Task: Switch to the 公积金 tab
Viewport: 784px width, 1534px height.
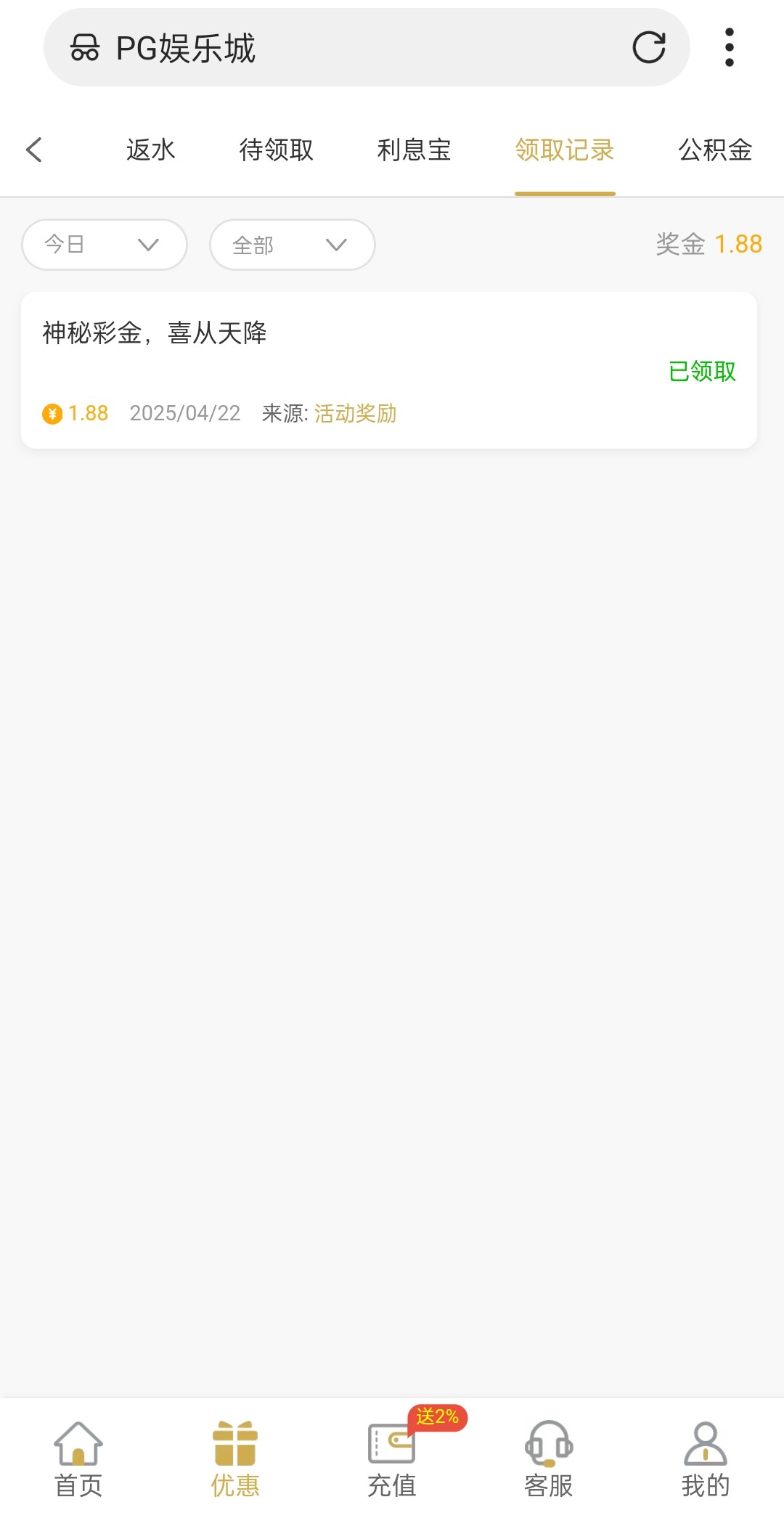Action: 716,150
